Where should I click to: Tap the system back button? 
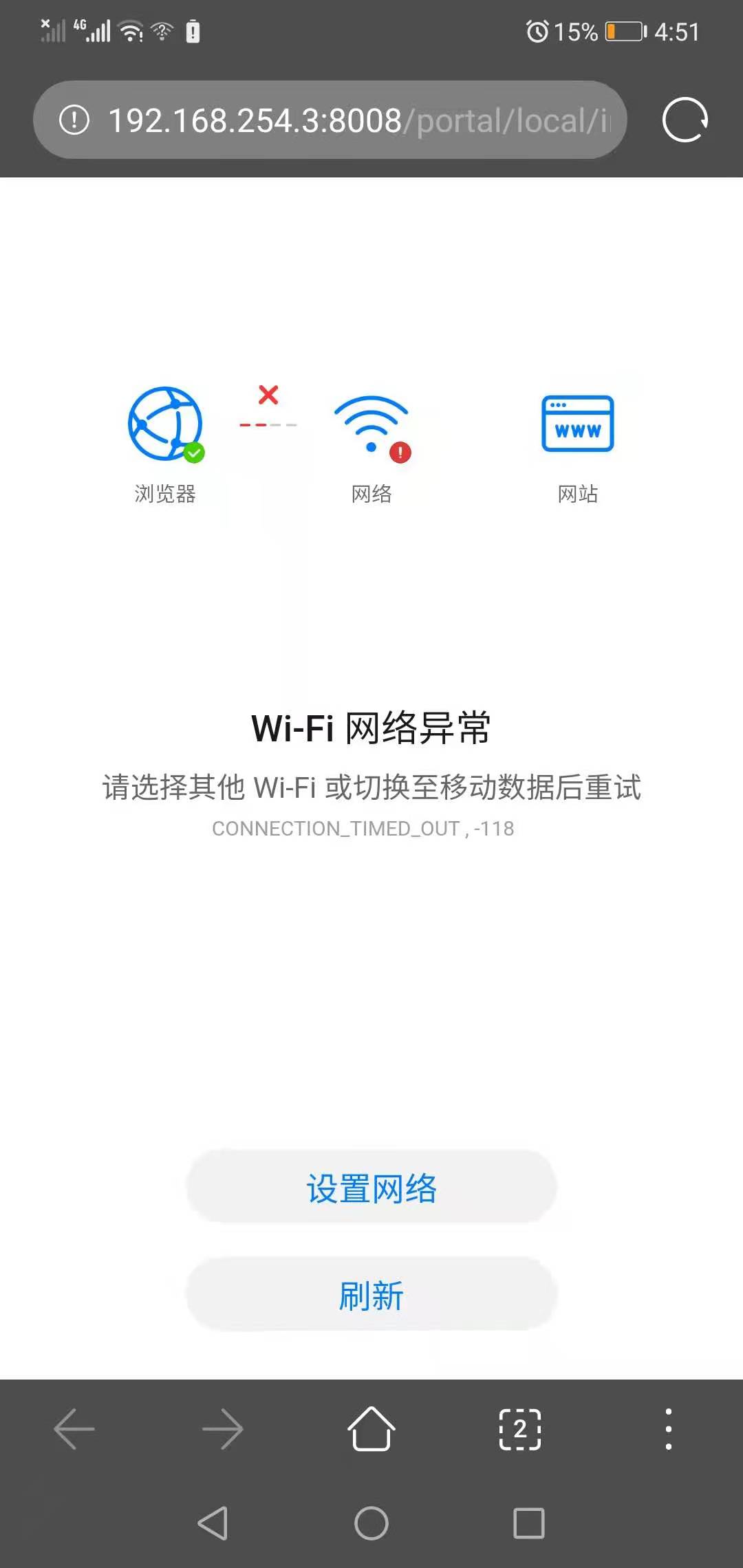point(213,1523)
